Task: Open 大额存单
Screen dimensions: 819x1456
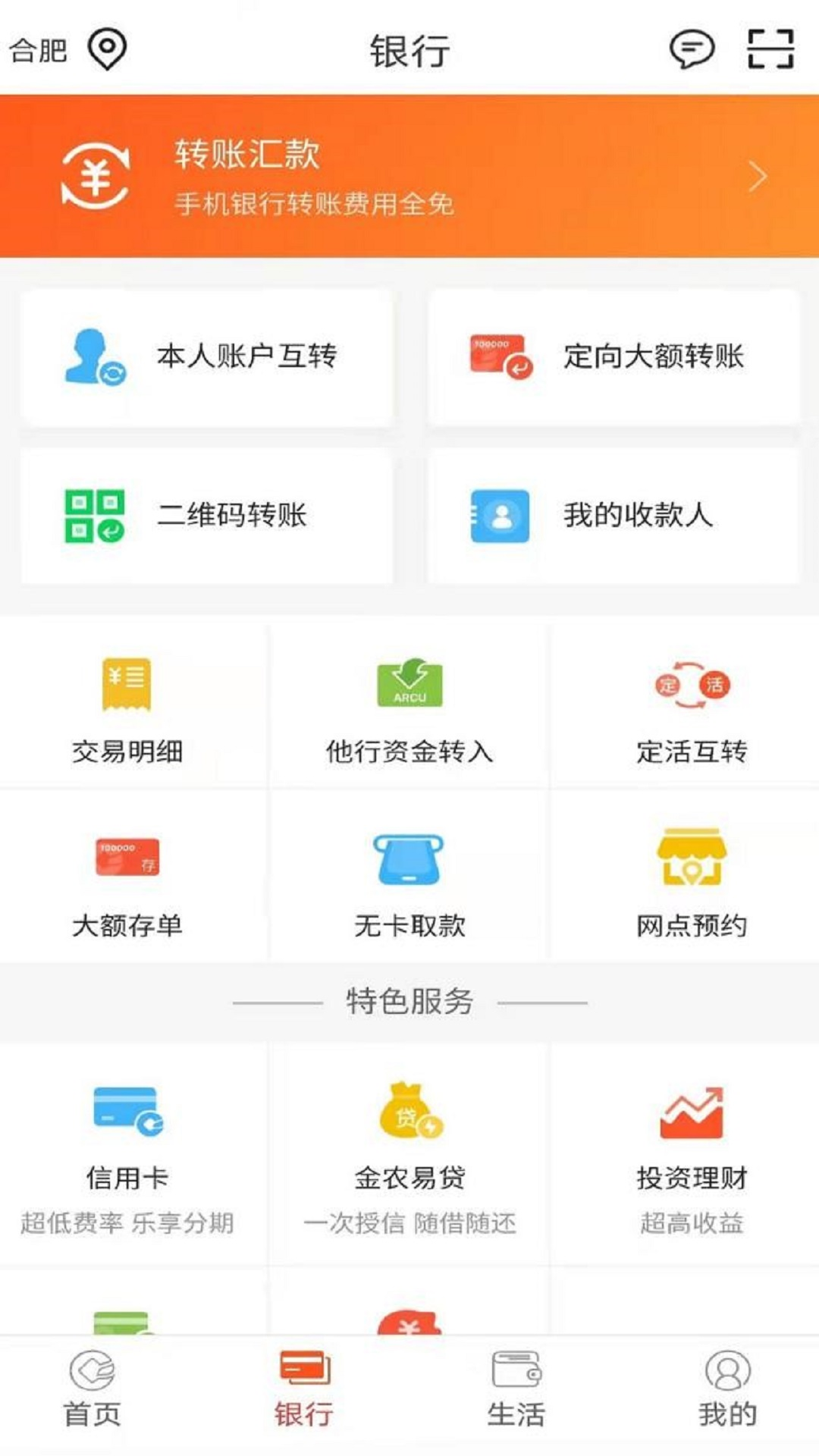Action: 127,881
